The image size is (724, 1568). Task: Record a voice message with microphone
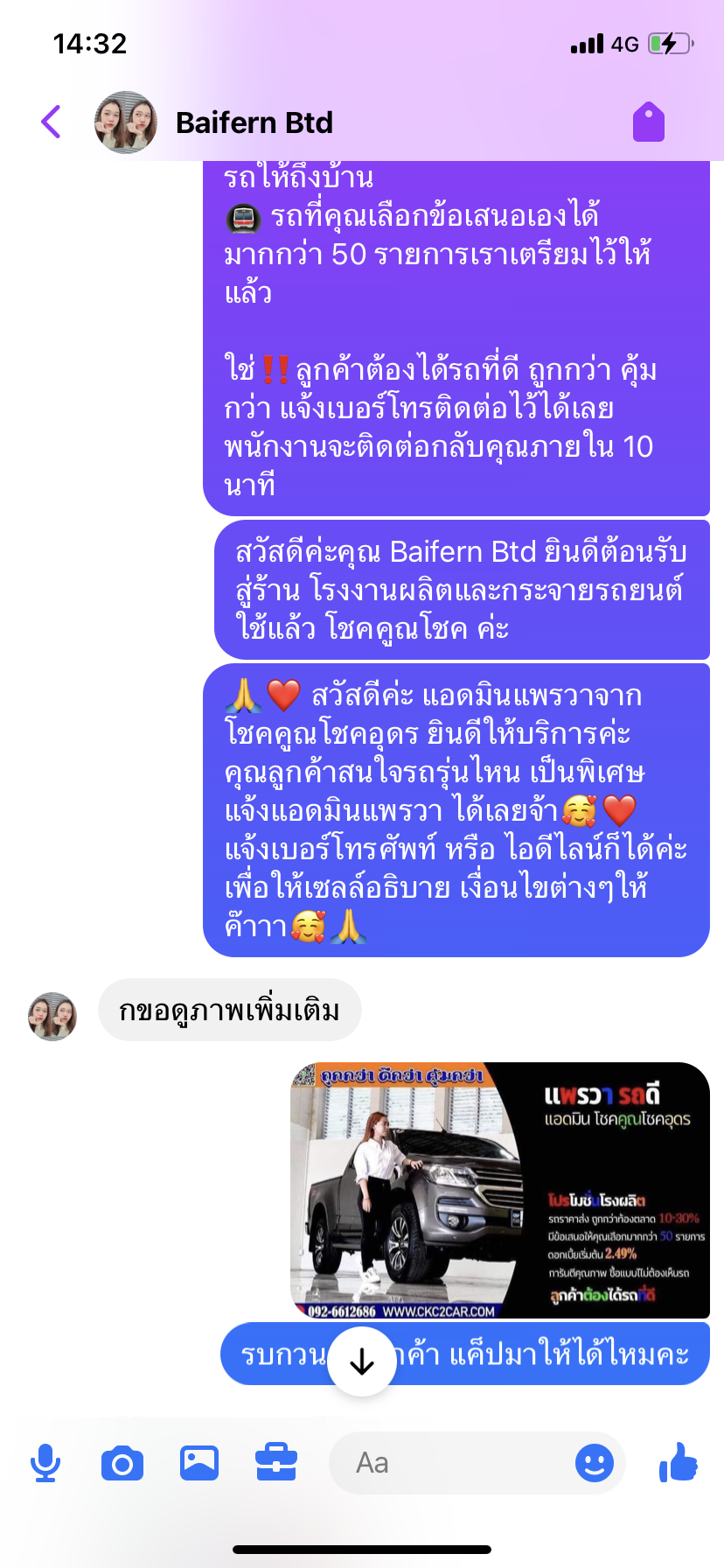point(45,1463)
